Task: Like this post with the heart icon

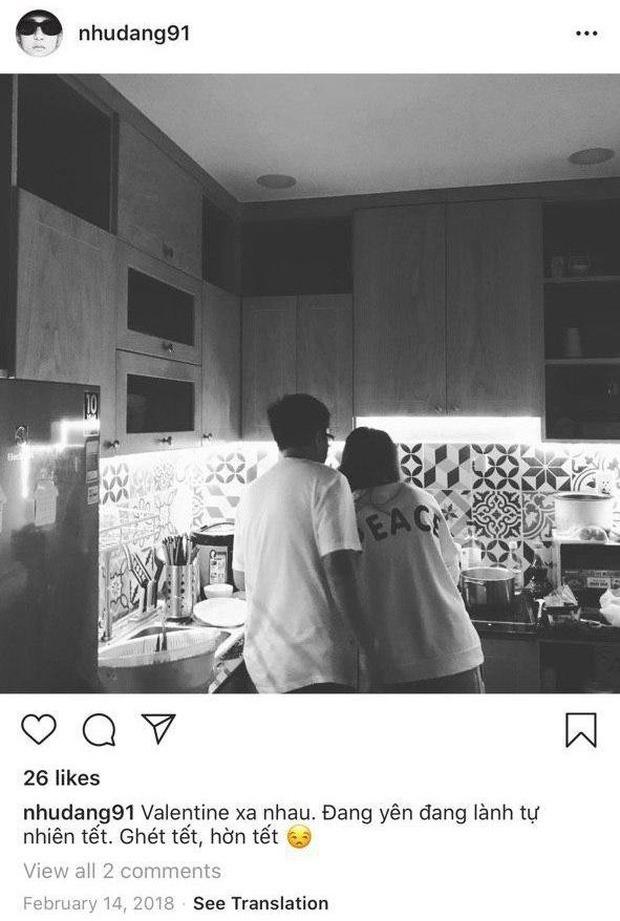Action: coord(39,730)
